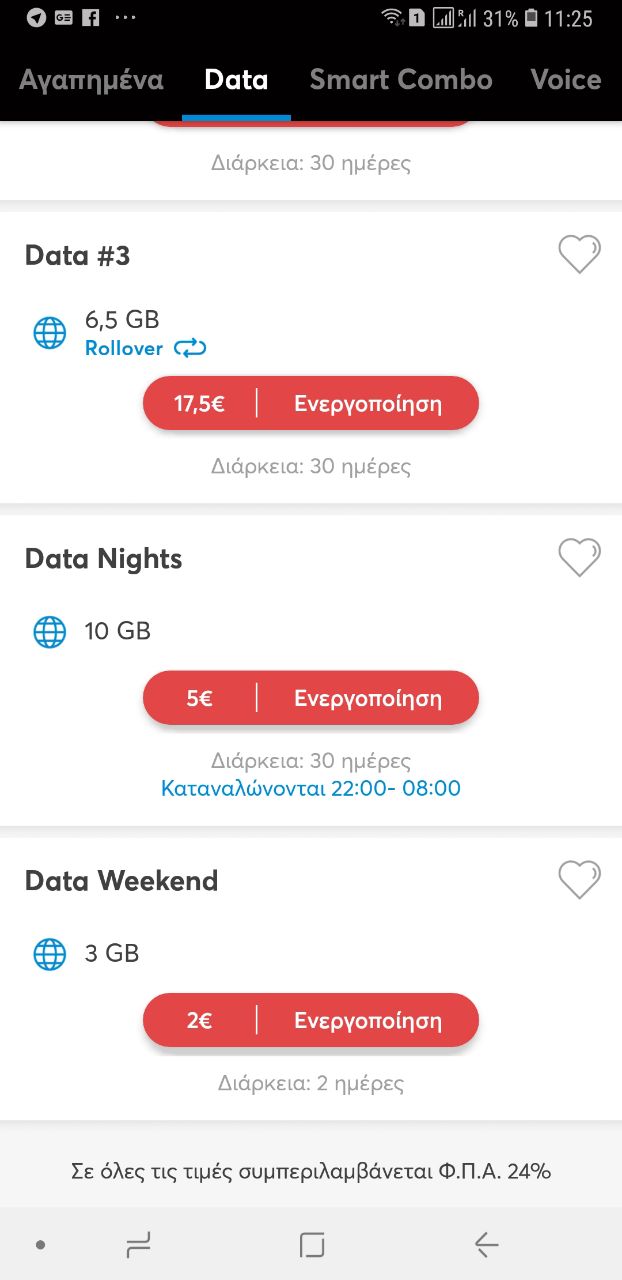Screen dimensions: 622x1280
Task: Activate the 5€ Data Nights package
Action: [311, 698]
